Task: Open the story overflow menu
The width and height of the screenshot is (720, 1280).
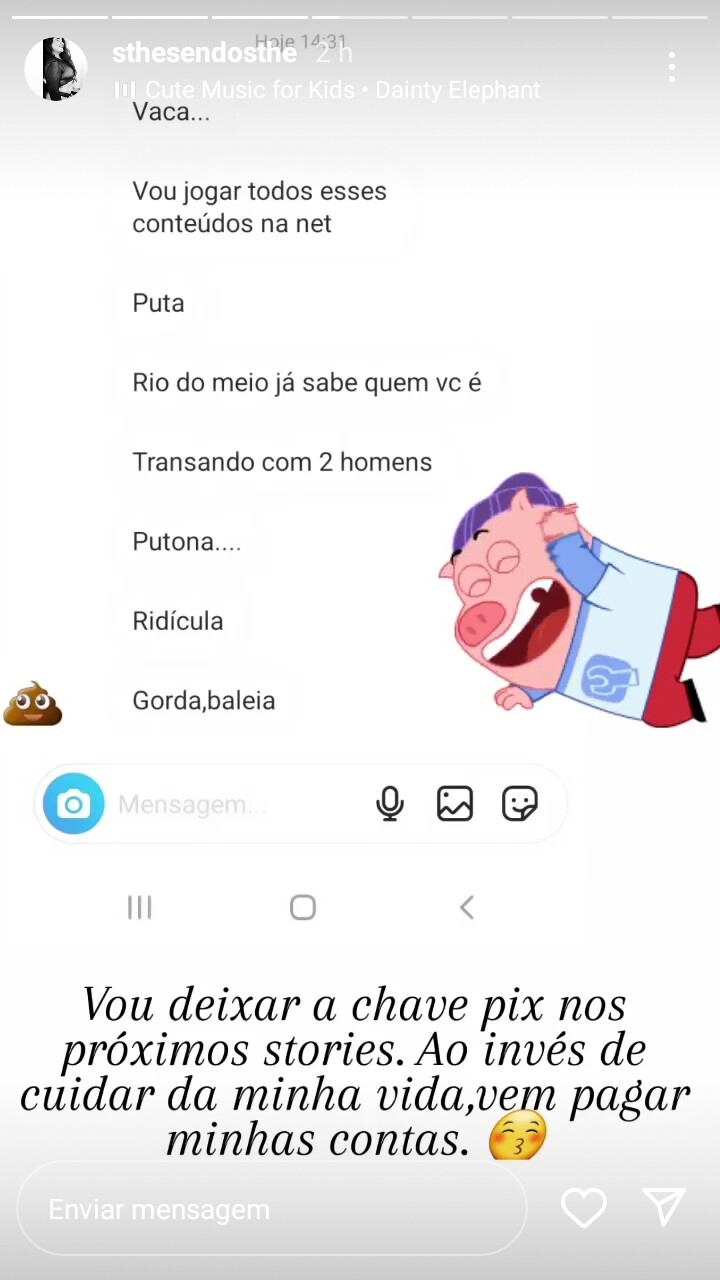Action: pyautogui.click(x=672, y=67)
